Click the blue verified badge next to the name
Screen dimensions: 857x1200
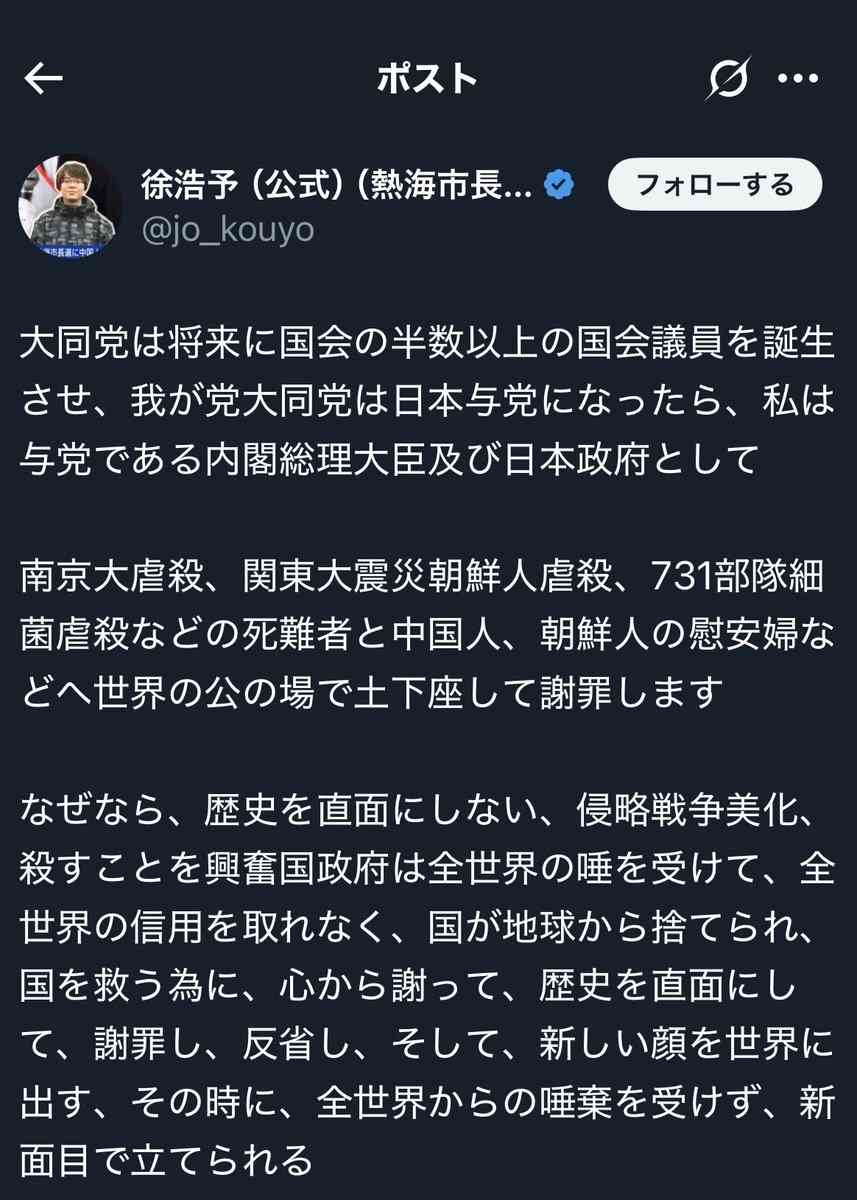pyautogui.click(x=556, y=183)
